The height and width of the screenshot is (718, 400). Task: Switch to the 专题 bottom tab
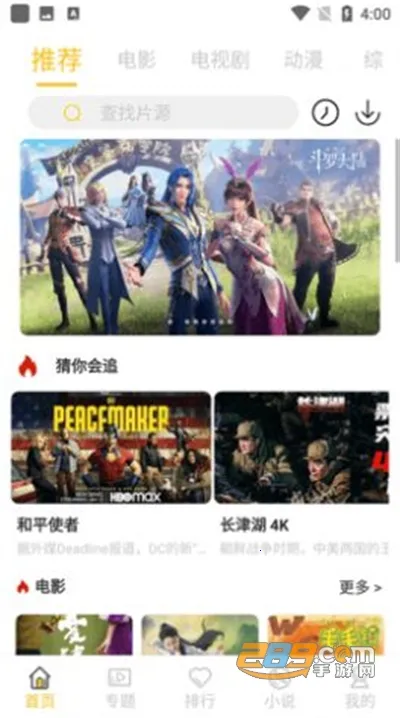[x=120, y=687]
